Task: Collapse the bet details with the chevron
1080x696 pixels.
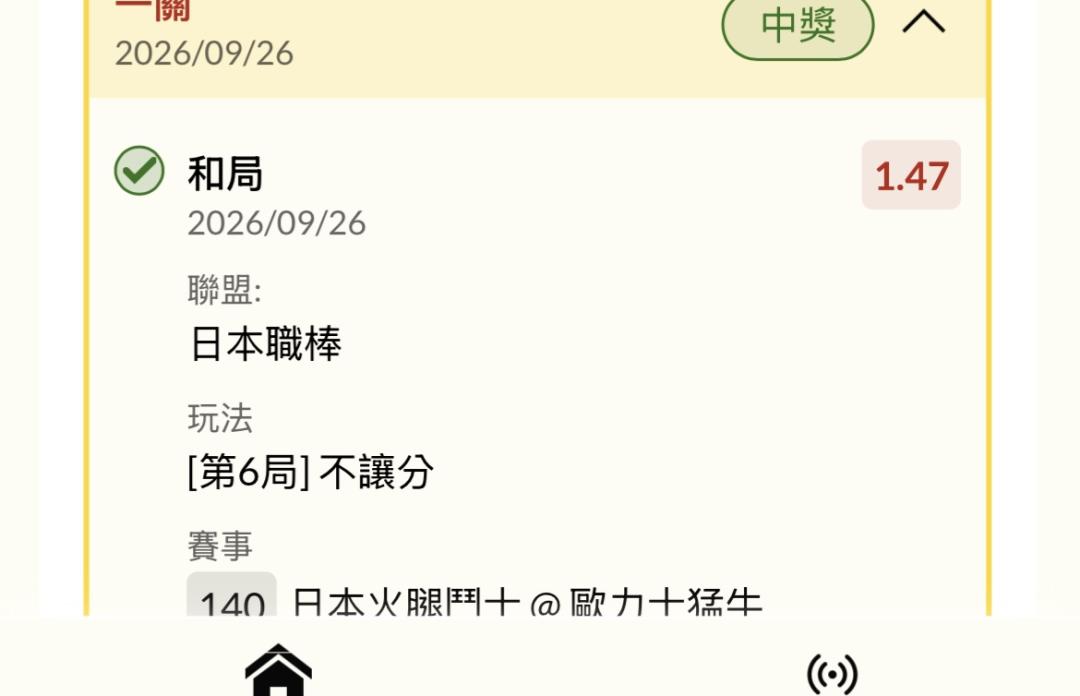Action: [x=924, y=22]
